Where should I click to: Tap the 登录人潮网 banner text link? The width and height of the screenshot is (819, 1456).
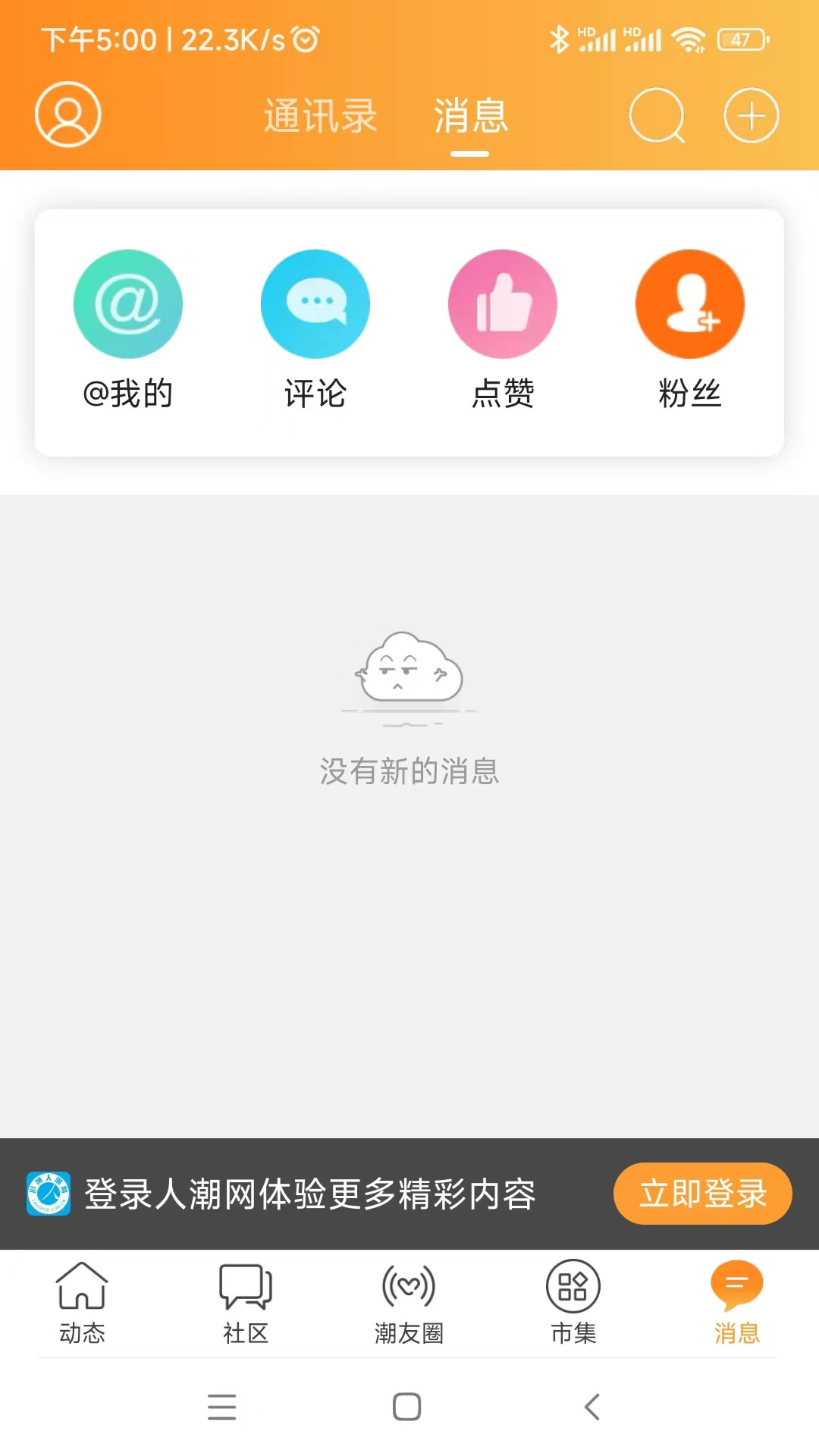pos(311,1193)
